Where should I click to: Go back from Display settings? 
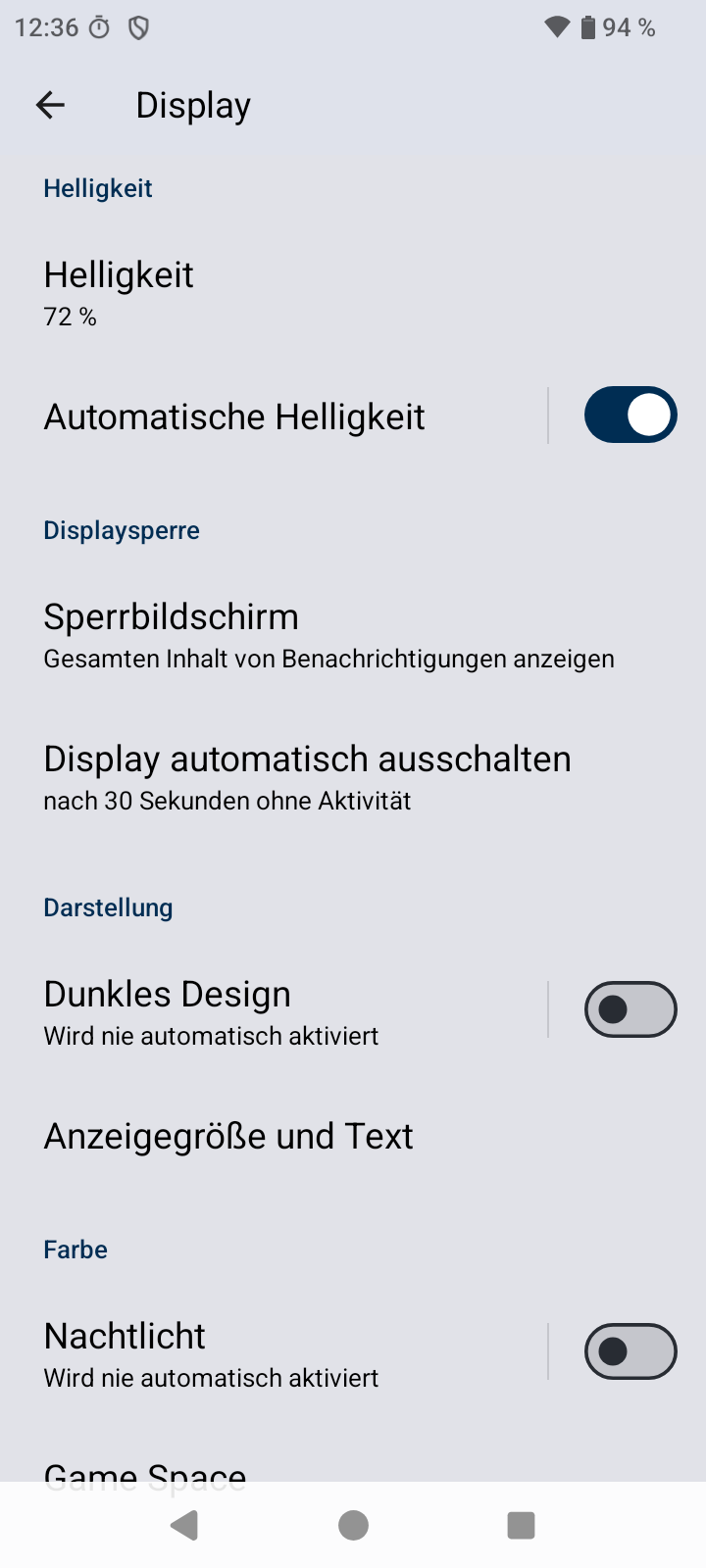[50, 105]
